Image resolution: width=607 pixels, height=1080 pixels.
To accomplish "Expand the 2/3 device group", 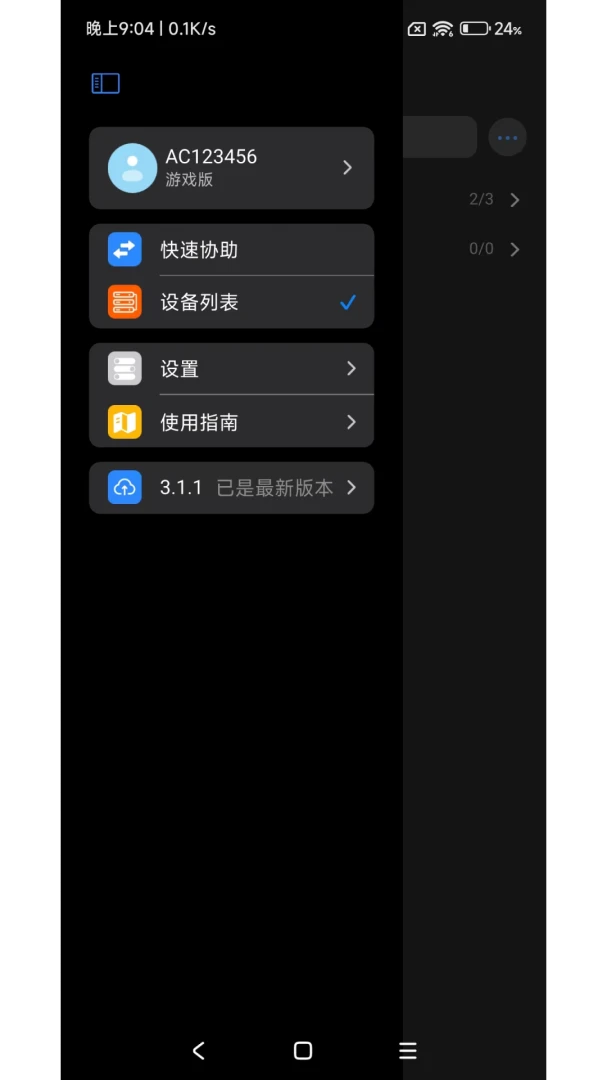I will click(495, 200).
